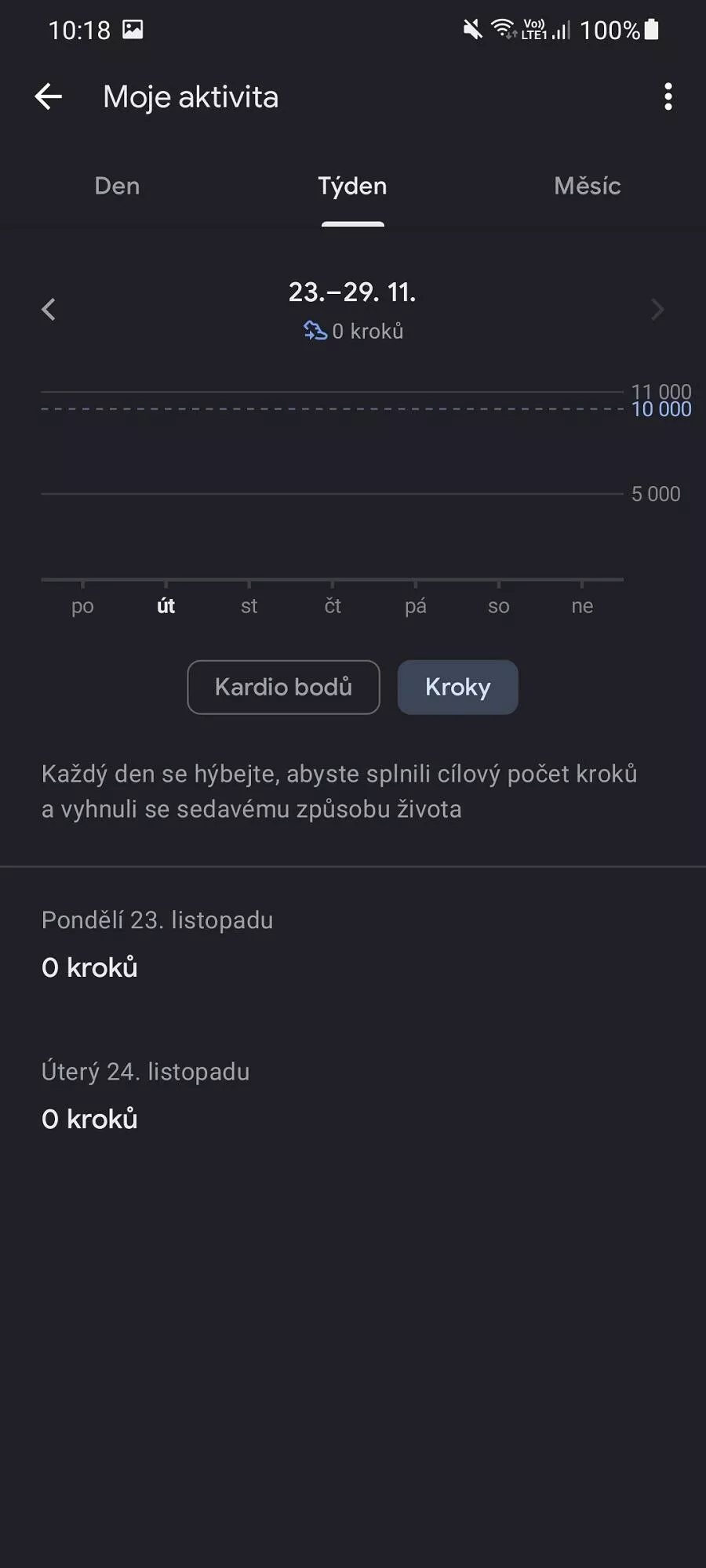The image size is (706, 1568).
Task: Open Pondělí 23. listopadu details
Action: (x=353, y=944)
